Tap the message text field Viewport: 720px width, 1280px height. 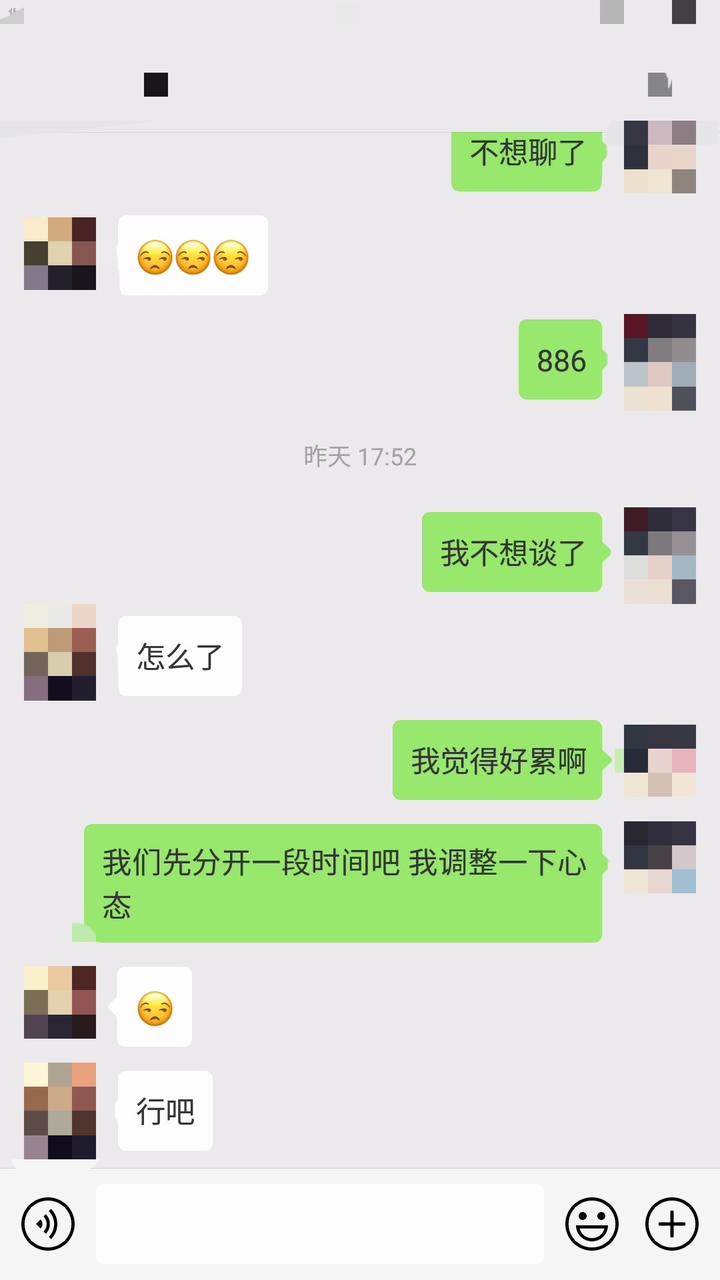click(320, 1224)
